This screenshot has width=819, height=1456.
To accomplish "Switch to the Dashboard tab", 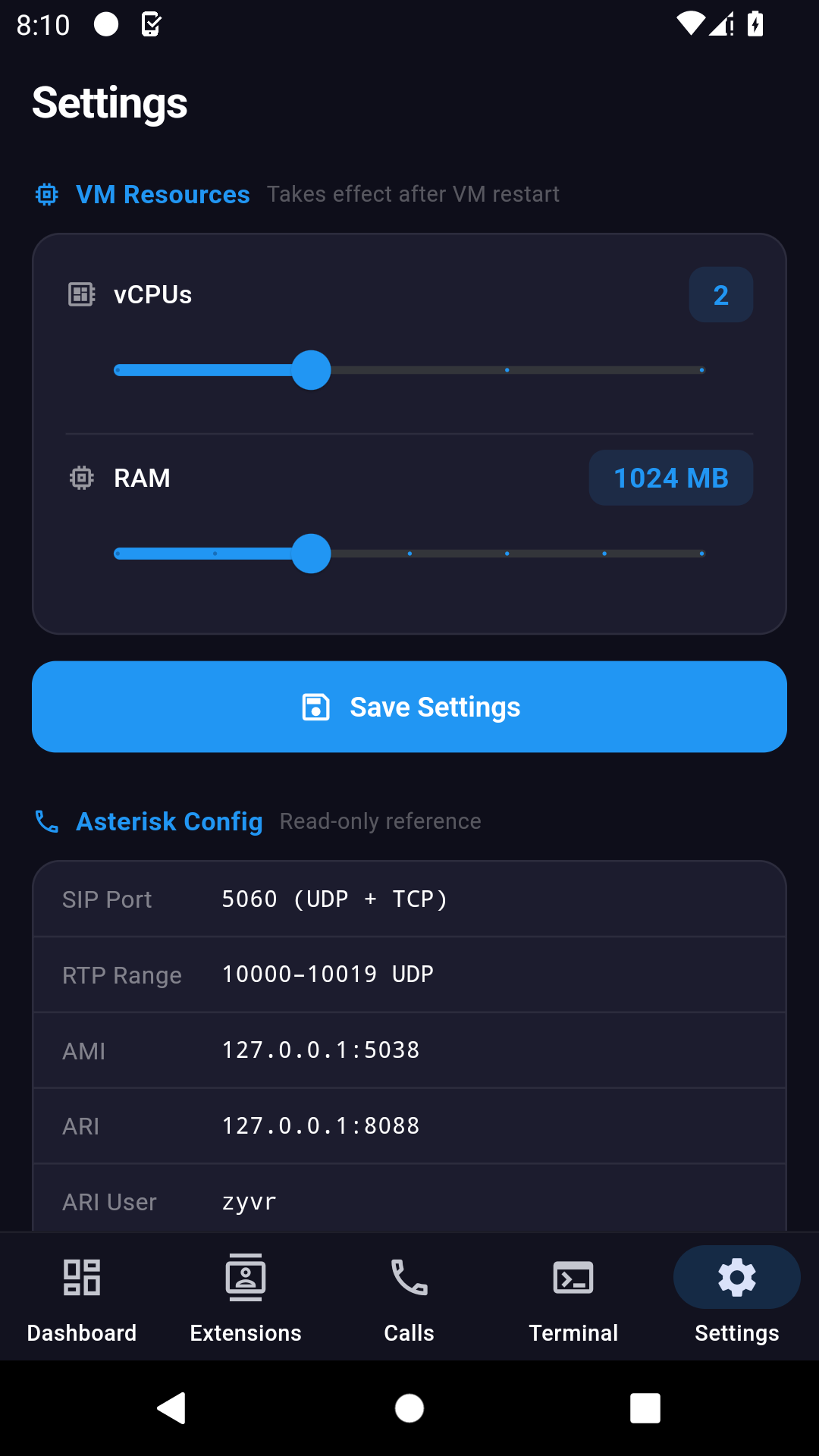I will pyautogui.click(x=82, y=1298).
